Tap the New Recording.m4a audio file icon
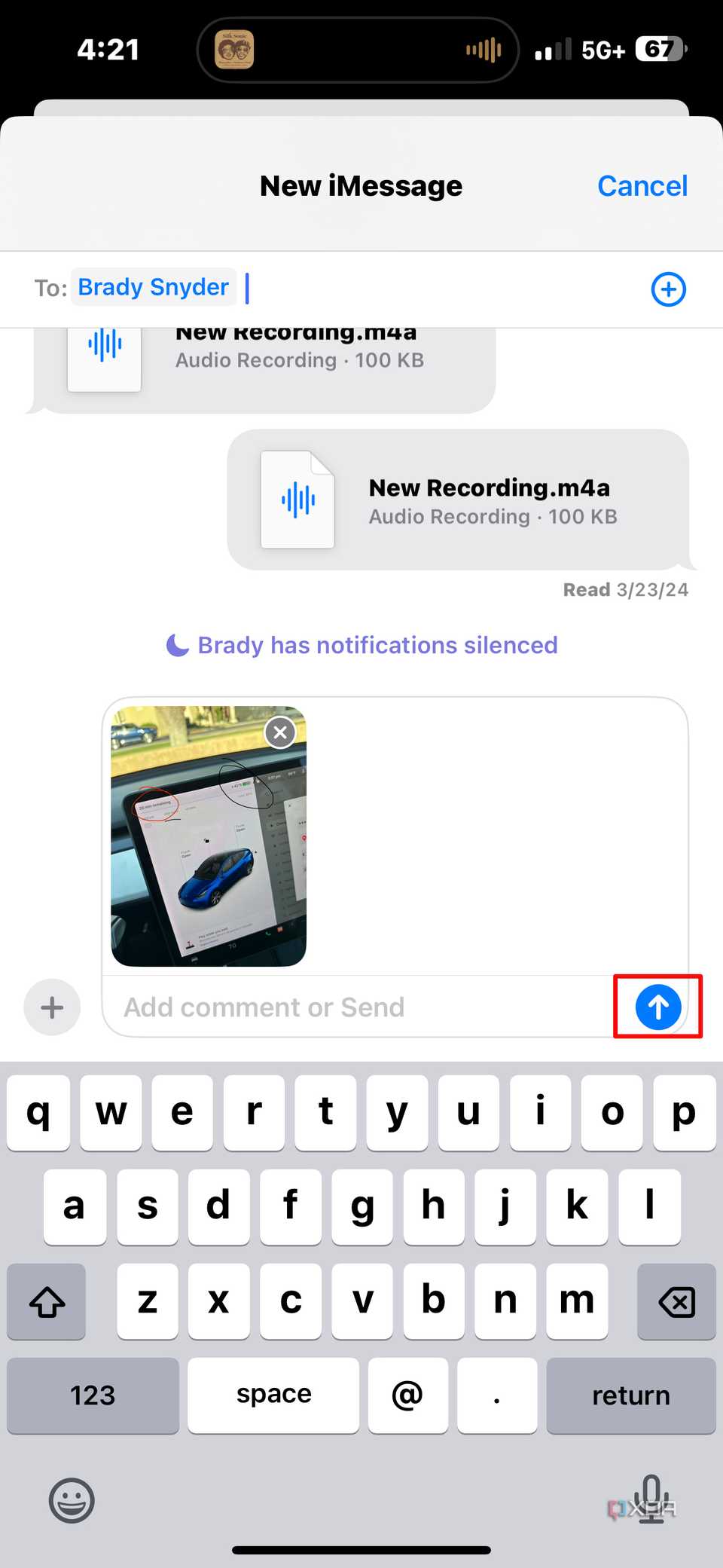 [x=297, y=500]
